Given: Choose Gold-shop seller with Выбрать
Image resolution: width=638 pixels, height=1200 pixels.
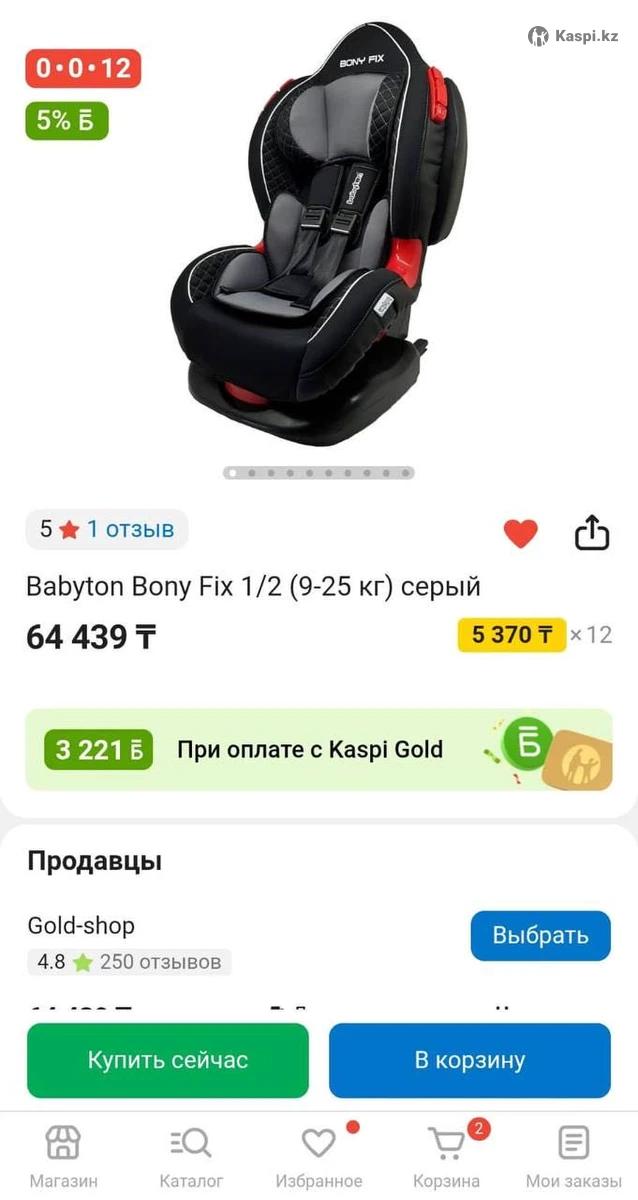Looking at the screenshot, I should (x=540, y=936).
